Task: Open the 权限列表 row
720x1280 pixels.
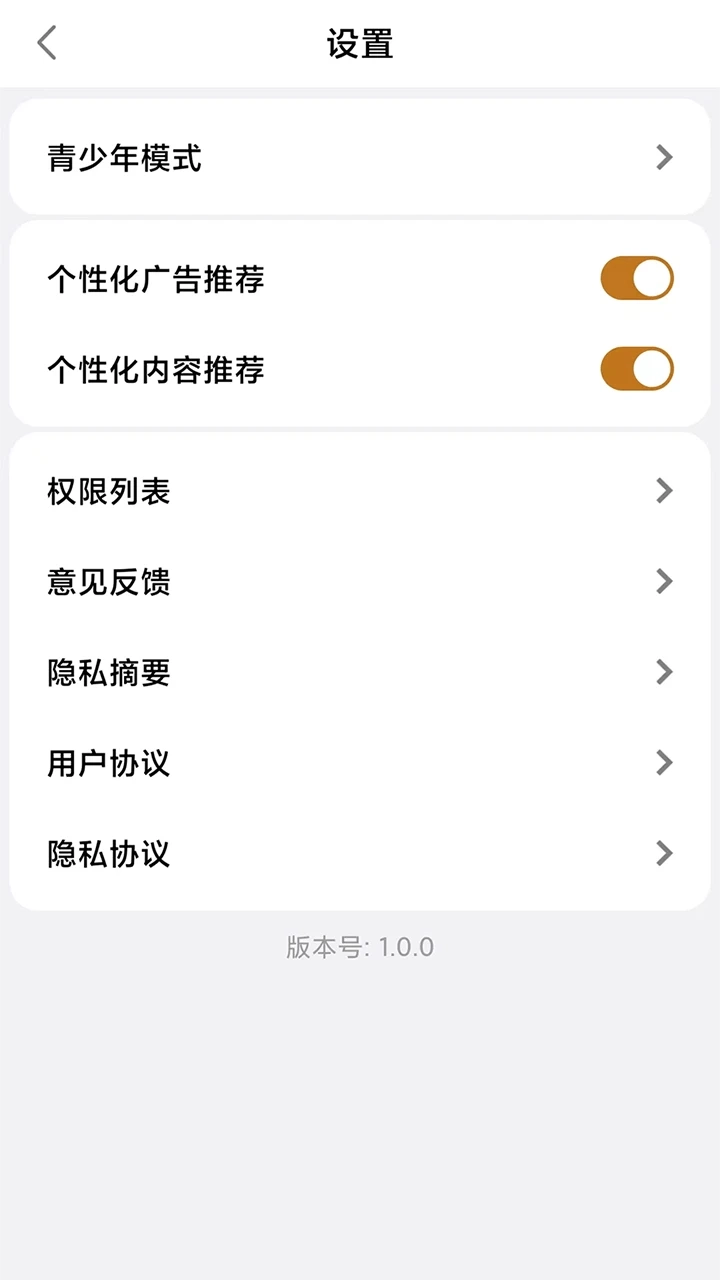Action: (360, 491)
